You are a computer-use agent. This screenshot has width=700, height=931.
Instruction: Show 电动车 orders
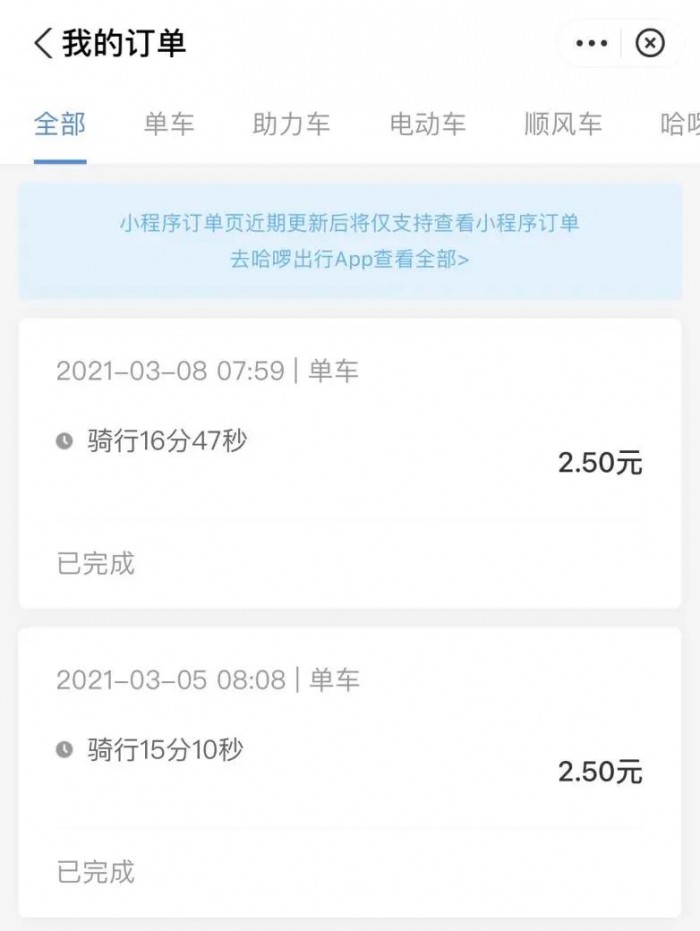(x=428, y=124)
